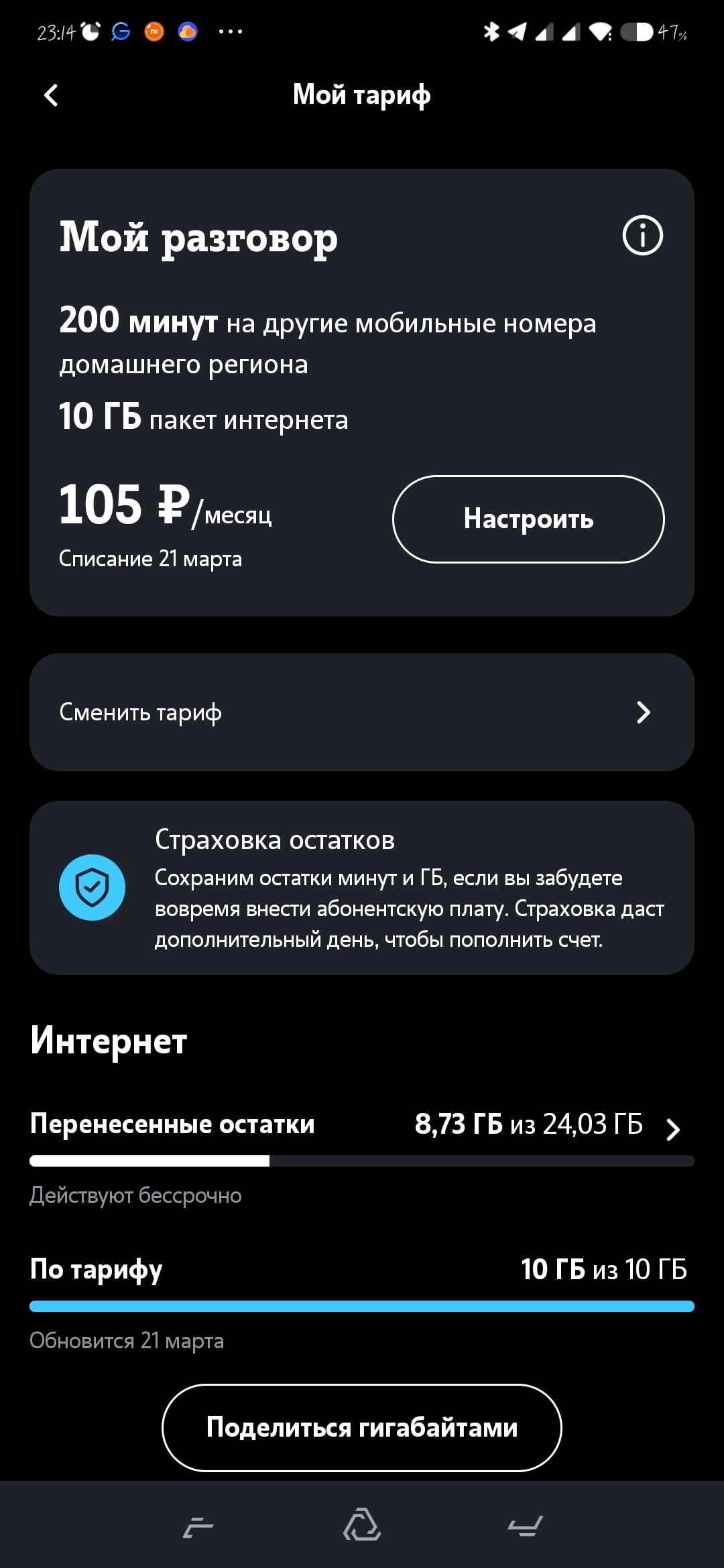
Task: Tap the Поделиться гигабайтами button
Action: pos(362,1427)
